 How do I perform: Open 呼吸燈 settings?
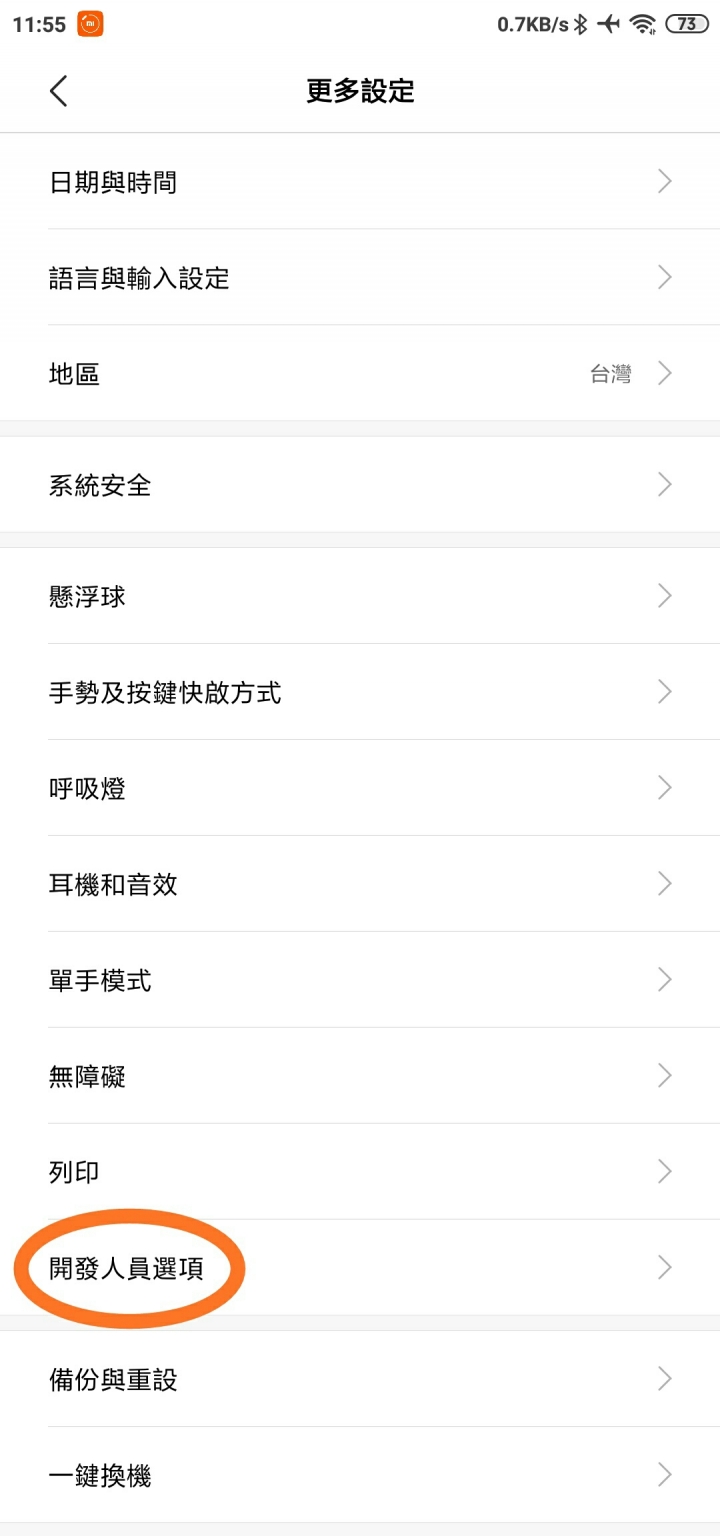tap(360, 788)
